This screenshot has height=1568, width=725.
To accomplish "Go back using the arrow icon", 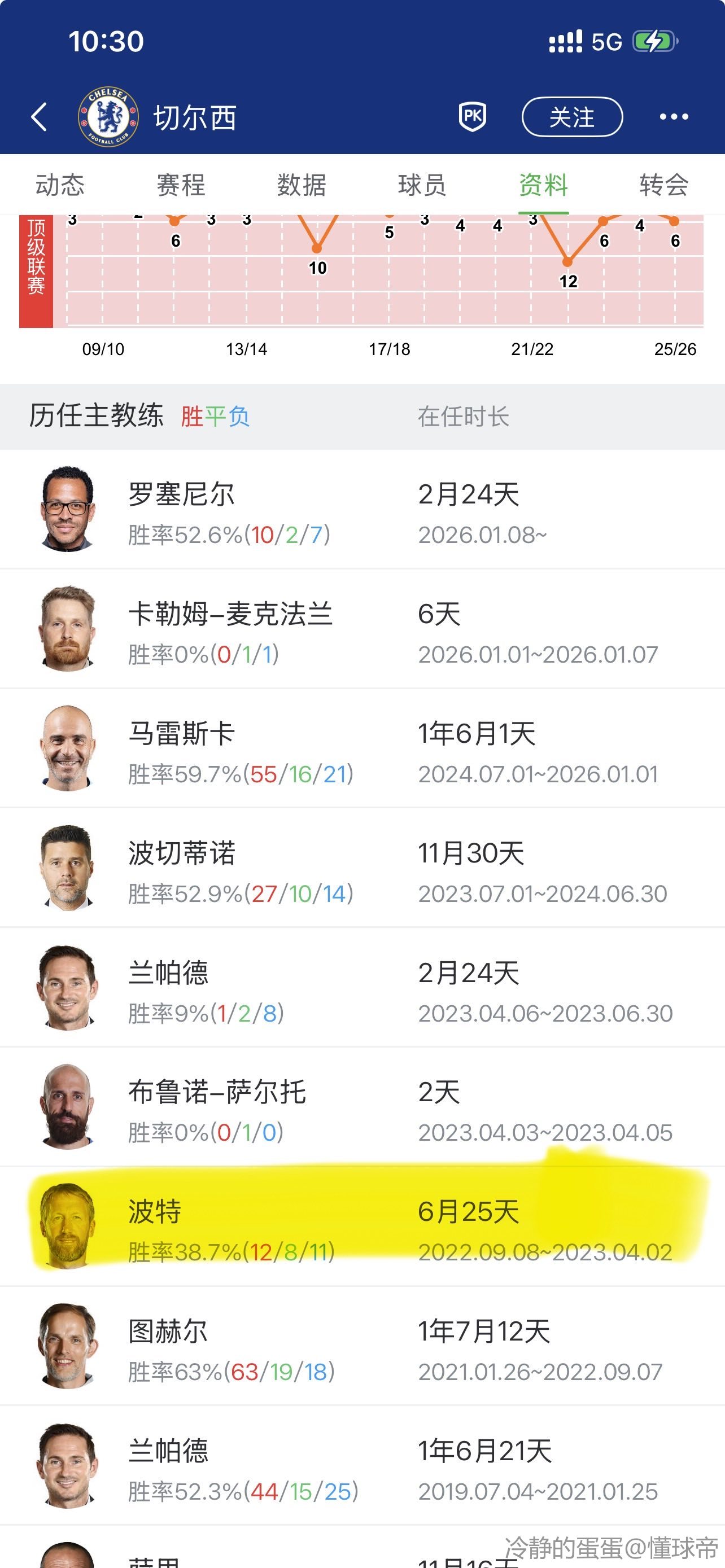I will (39, 117).
